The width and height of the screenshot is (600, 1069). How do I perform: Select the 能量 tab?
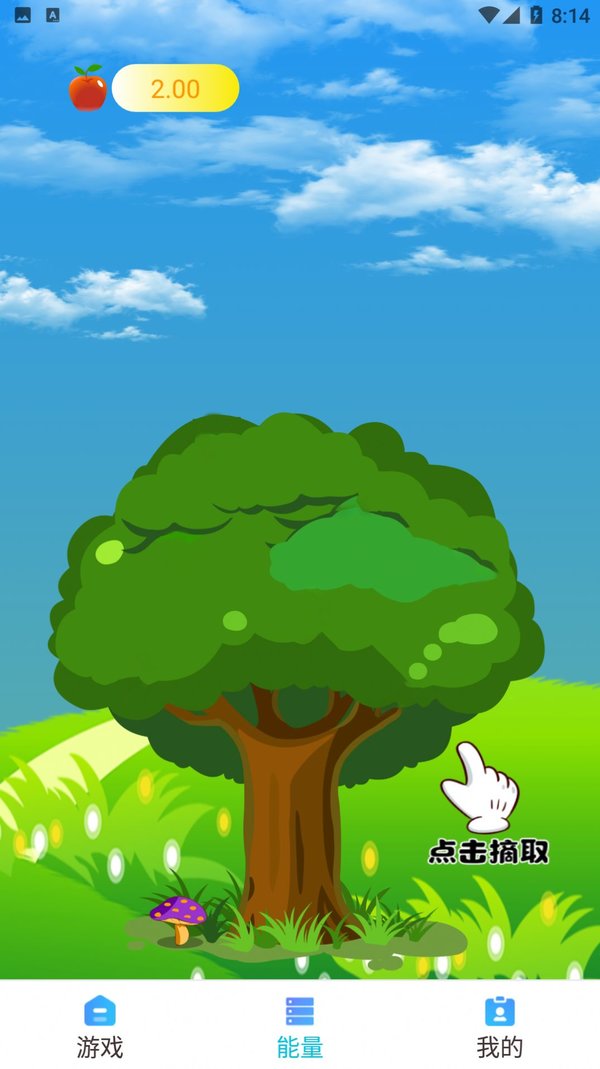[x=300, y=1026]
